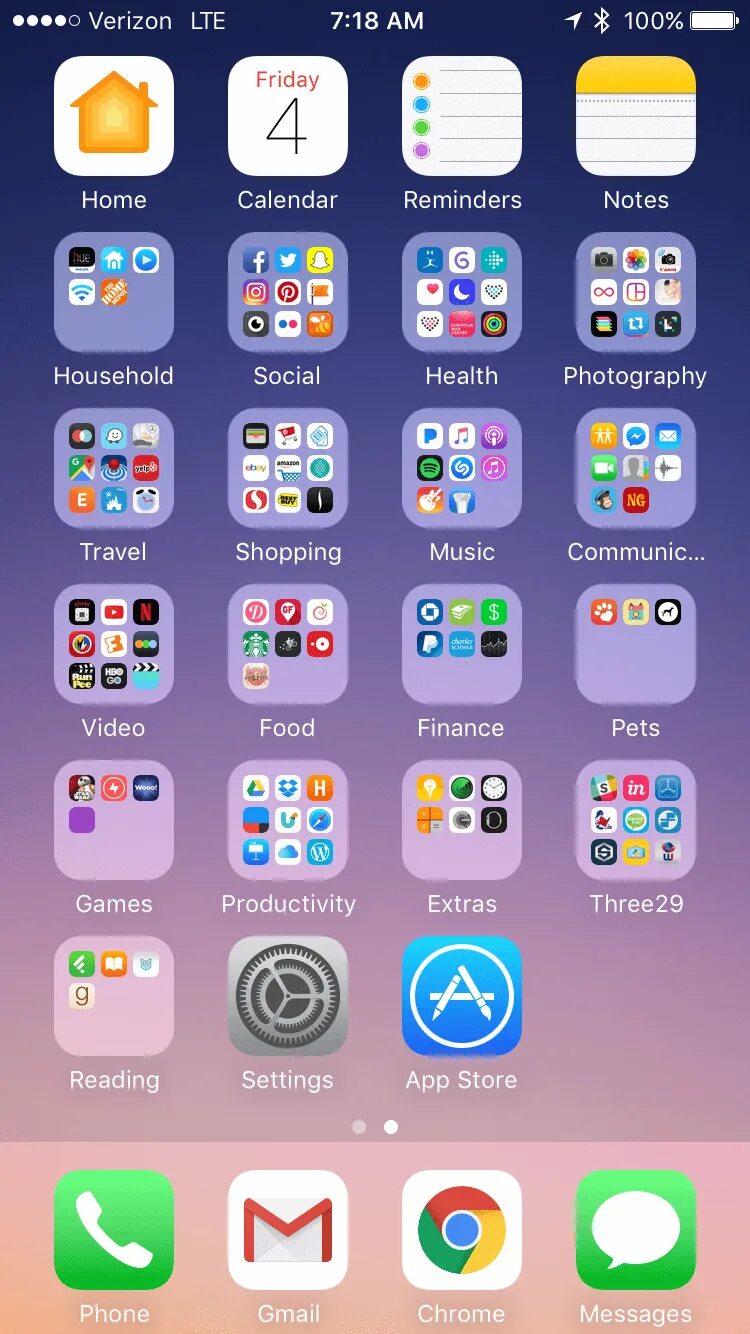Open the Video folder

(114, 644)
